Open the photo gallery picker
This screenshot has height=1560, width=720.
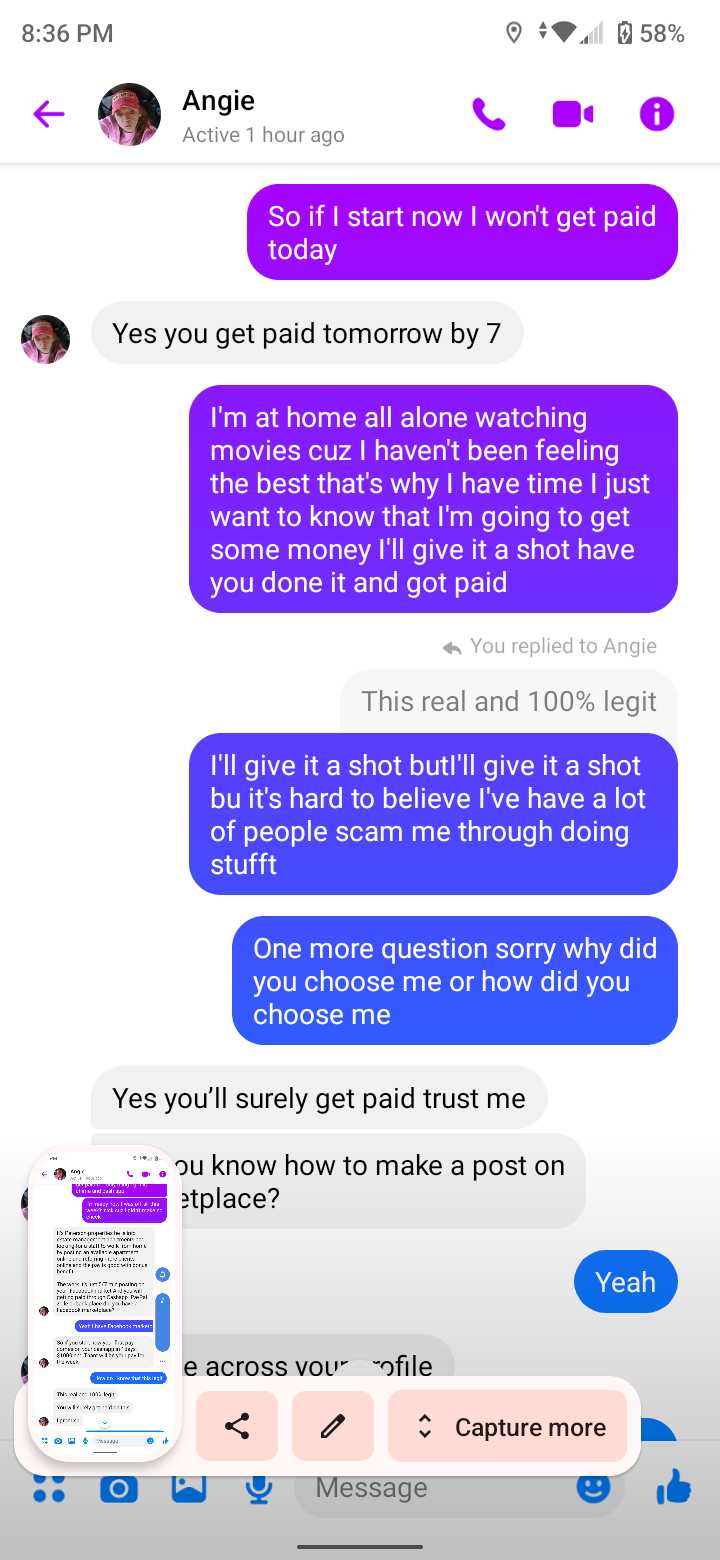click(x=189, y=1489)
